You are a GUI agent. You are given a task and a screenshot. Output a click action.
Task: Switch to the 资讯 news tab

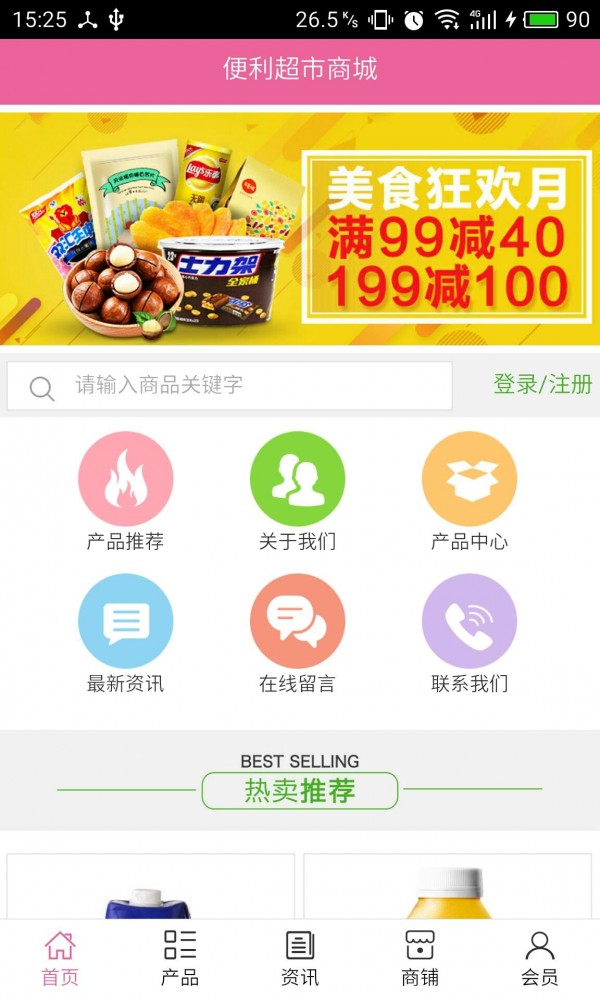click(x=300, y=958)
